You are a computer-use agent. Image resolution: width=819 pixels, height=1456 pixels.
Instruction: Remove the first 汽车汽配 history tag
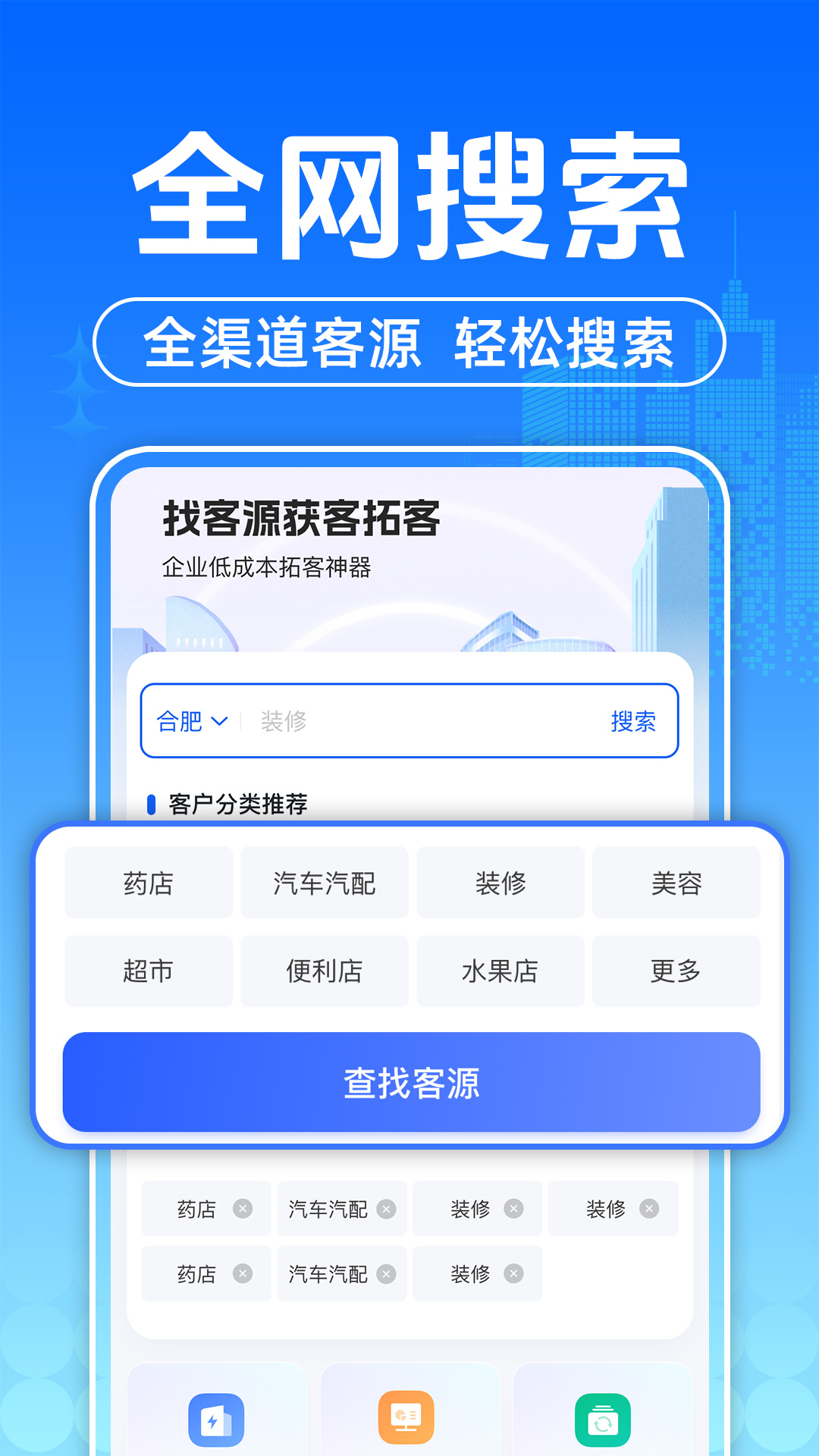389,1209
